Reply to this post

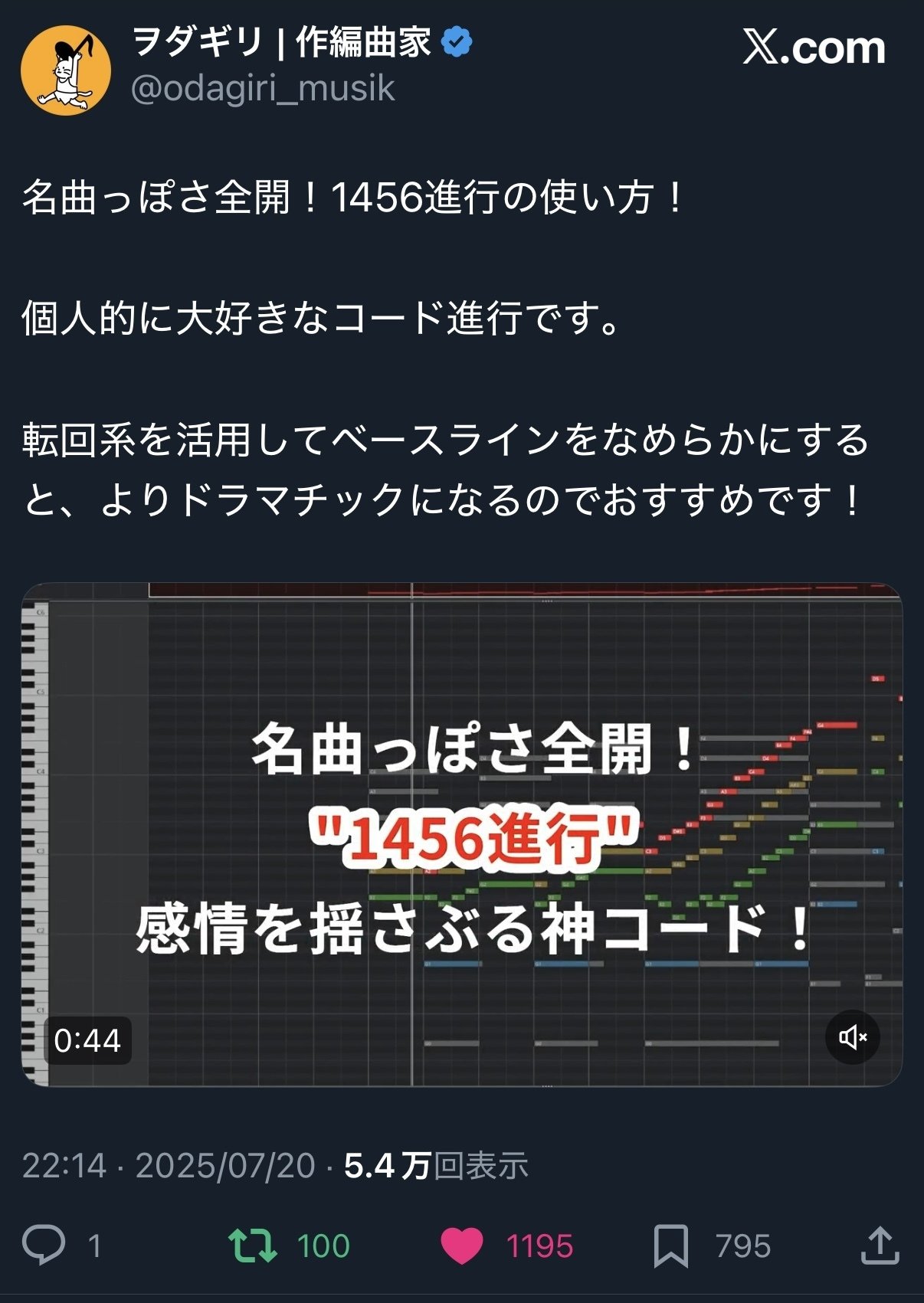[x=44, y=1245]
